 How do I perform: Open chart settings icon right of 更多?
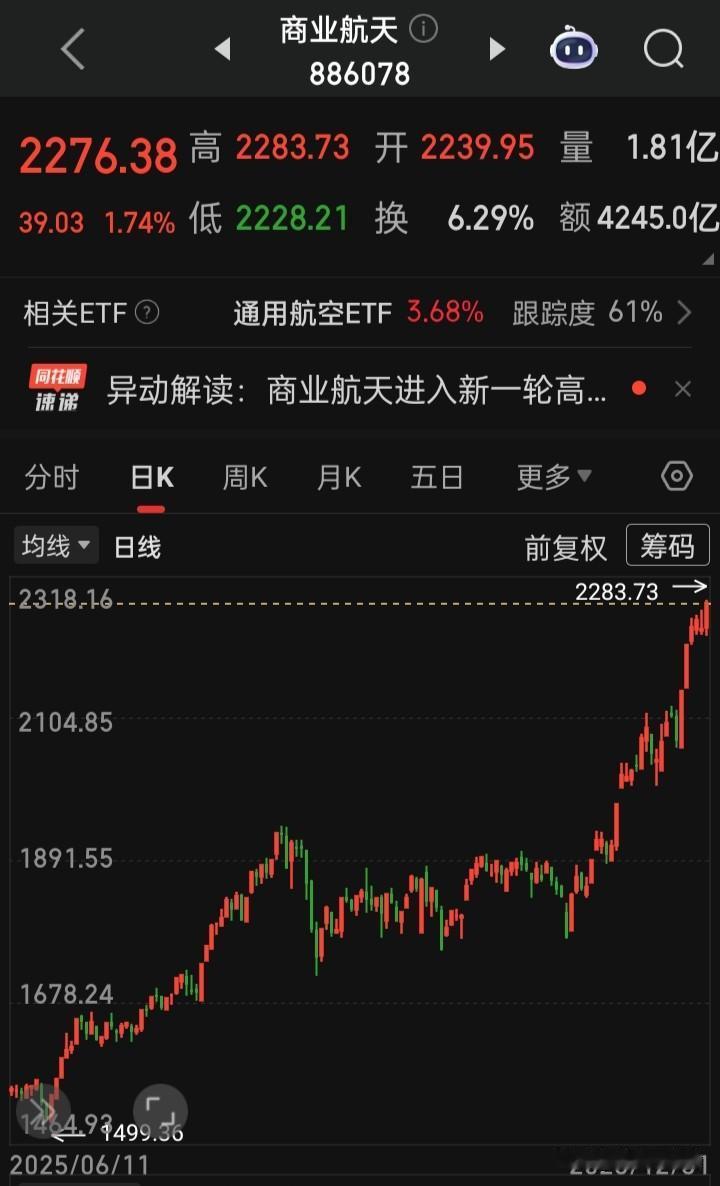point(675,477)
